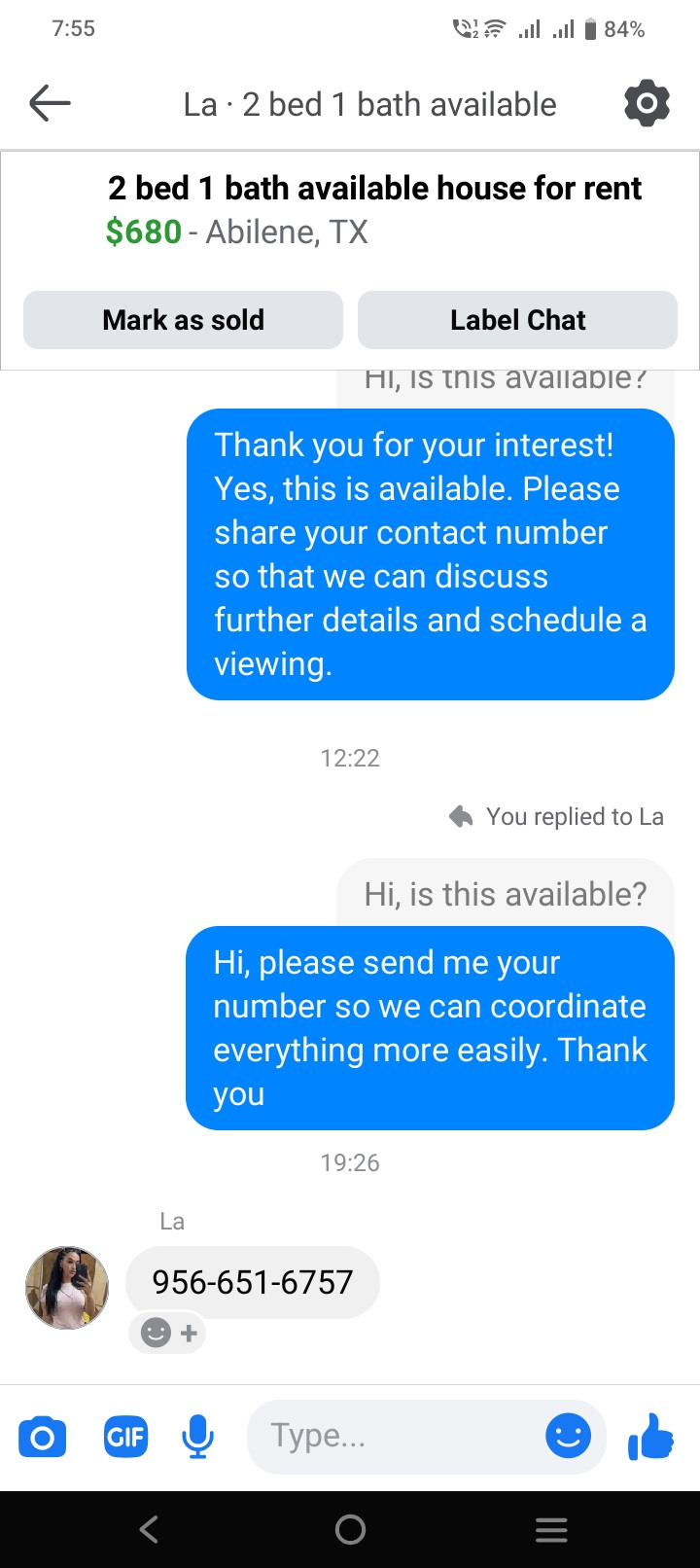This screenshot has height=1568, width=700.
Task: Label this chat
Action: point(517,320)
